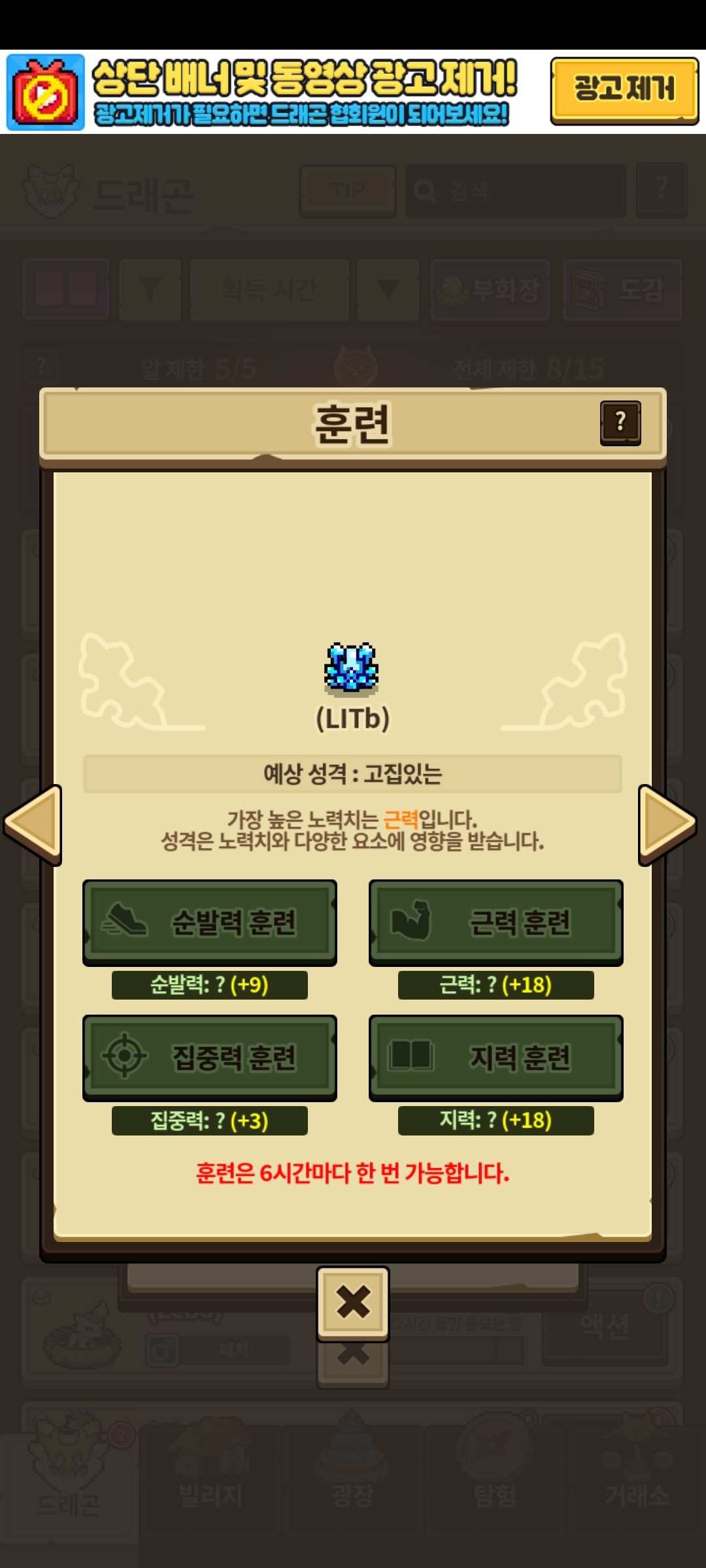Image resolution: width=706 pixels, height=1568 pixels.
Task: Go to the previous dragon with left arrow
Action: pos(33,825)
